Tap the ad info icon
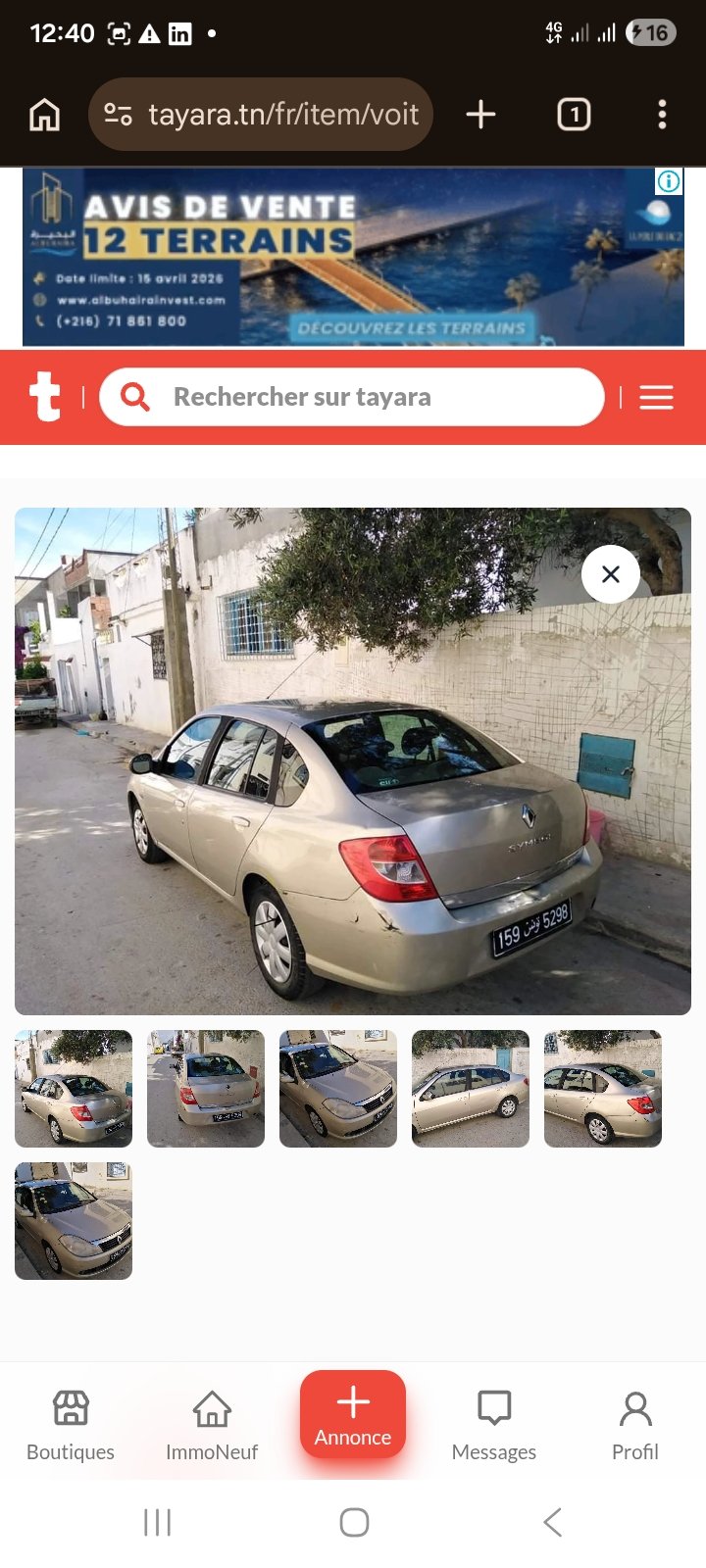 (669, 181)
